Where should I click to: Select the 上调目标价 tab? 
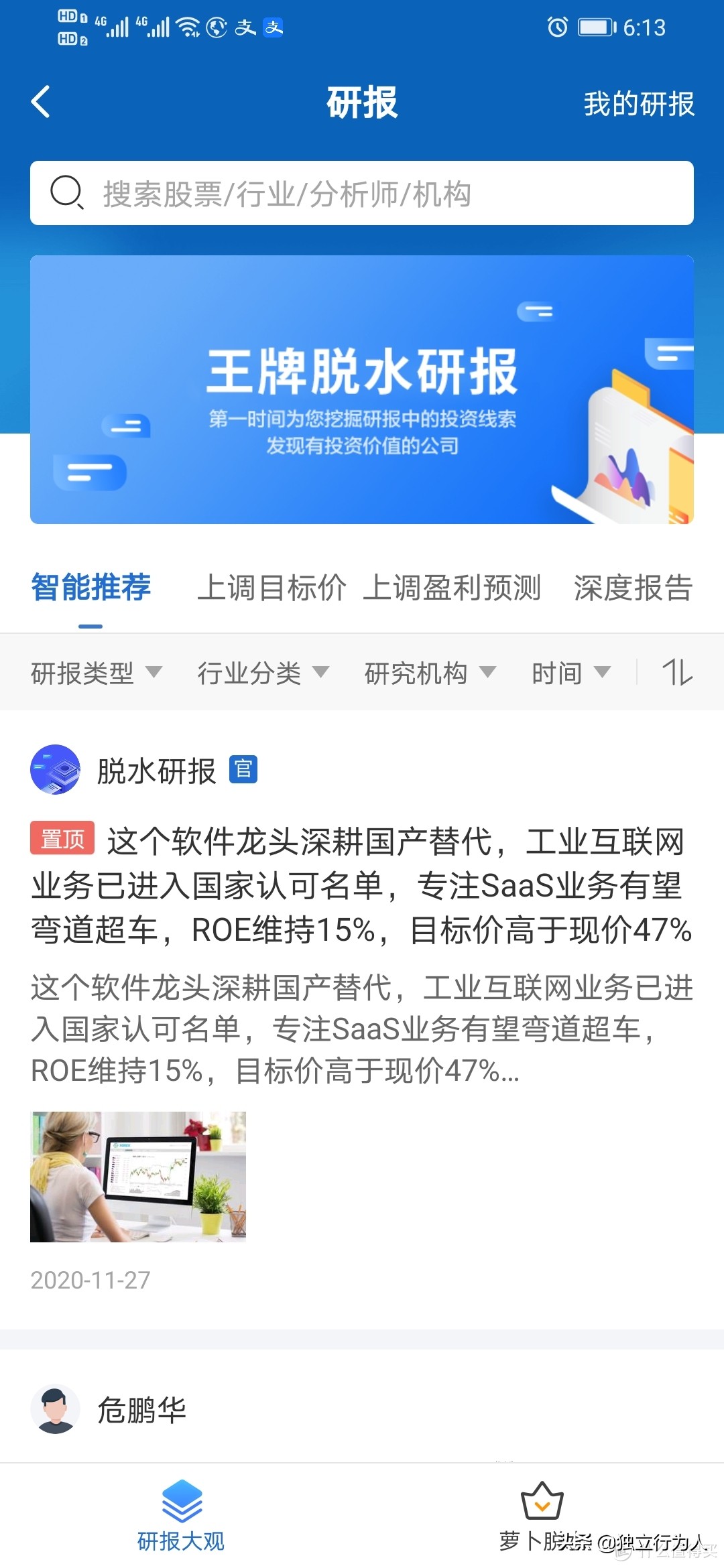click(x=274, y=588)
